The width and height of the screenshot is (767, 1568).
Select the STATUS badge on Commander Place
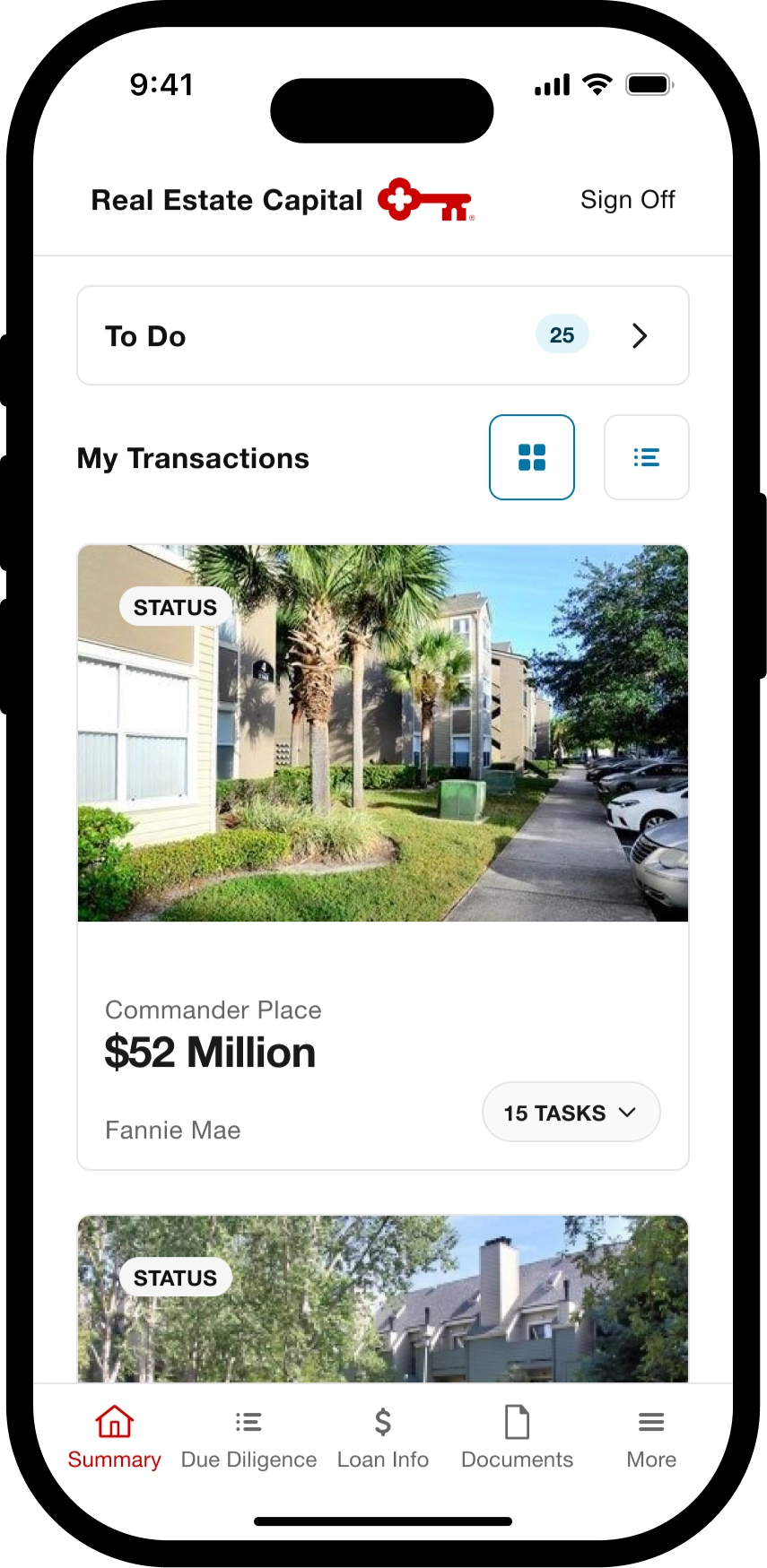coord(174,606)
